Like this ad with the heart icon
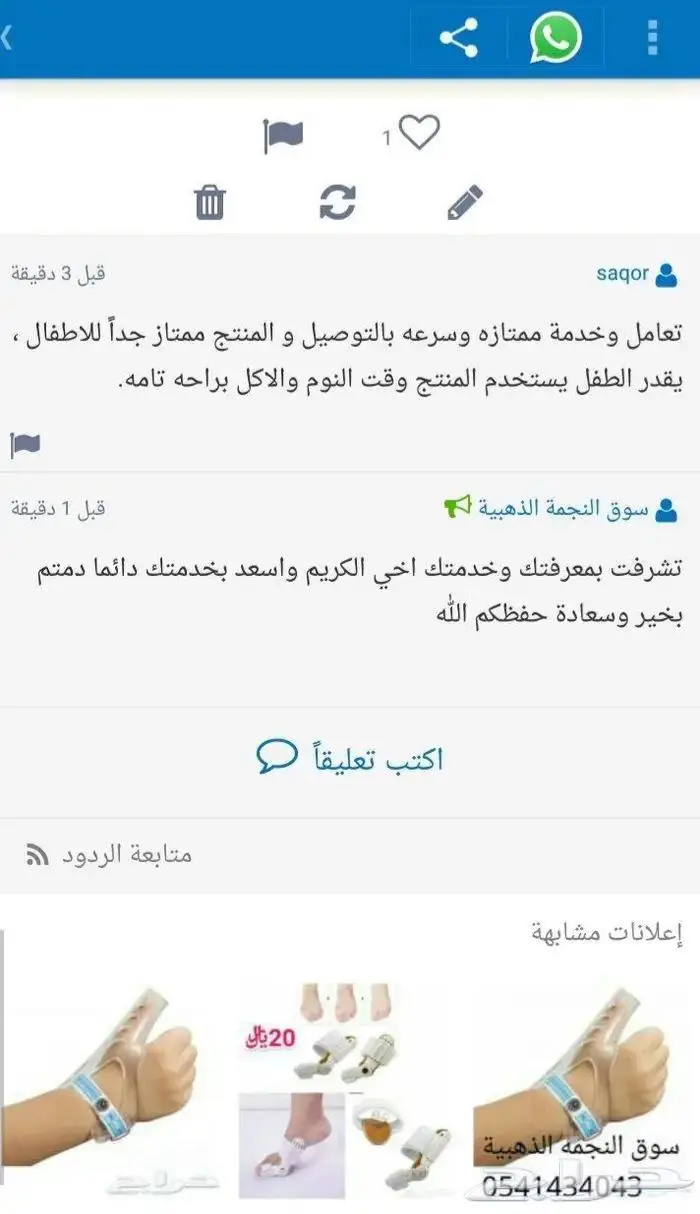The image size is (700, 1214). [418, 132]
